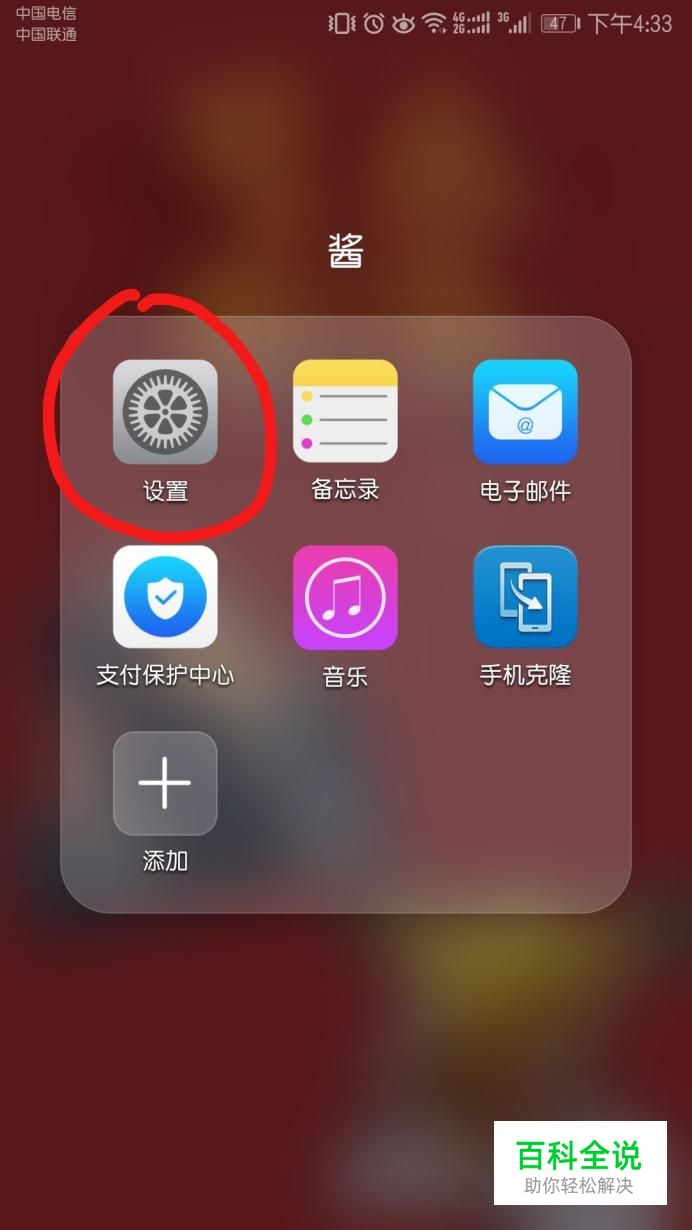Open the 手机克隆 phone clone app
Screen dimensions: 692x1230
pos(525,597)
